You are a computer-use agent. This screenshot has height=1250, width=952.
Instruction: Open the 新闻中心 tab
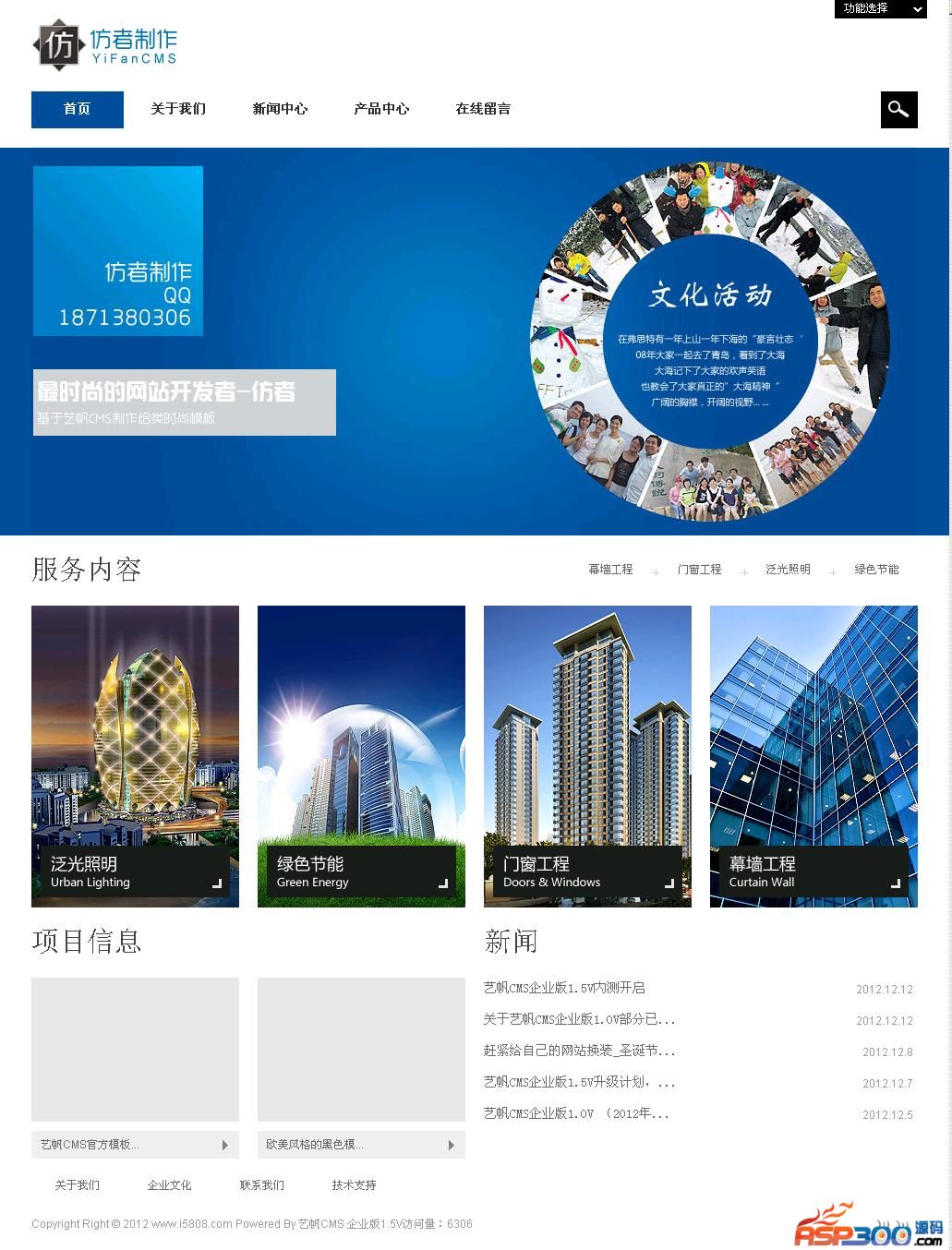tap(280, 109)
